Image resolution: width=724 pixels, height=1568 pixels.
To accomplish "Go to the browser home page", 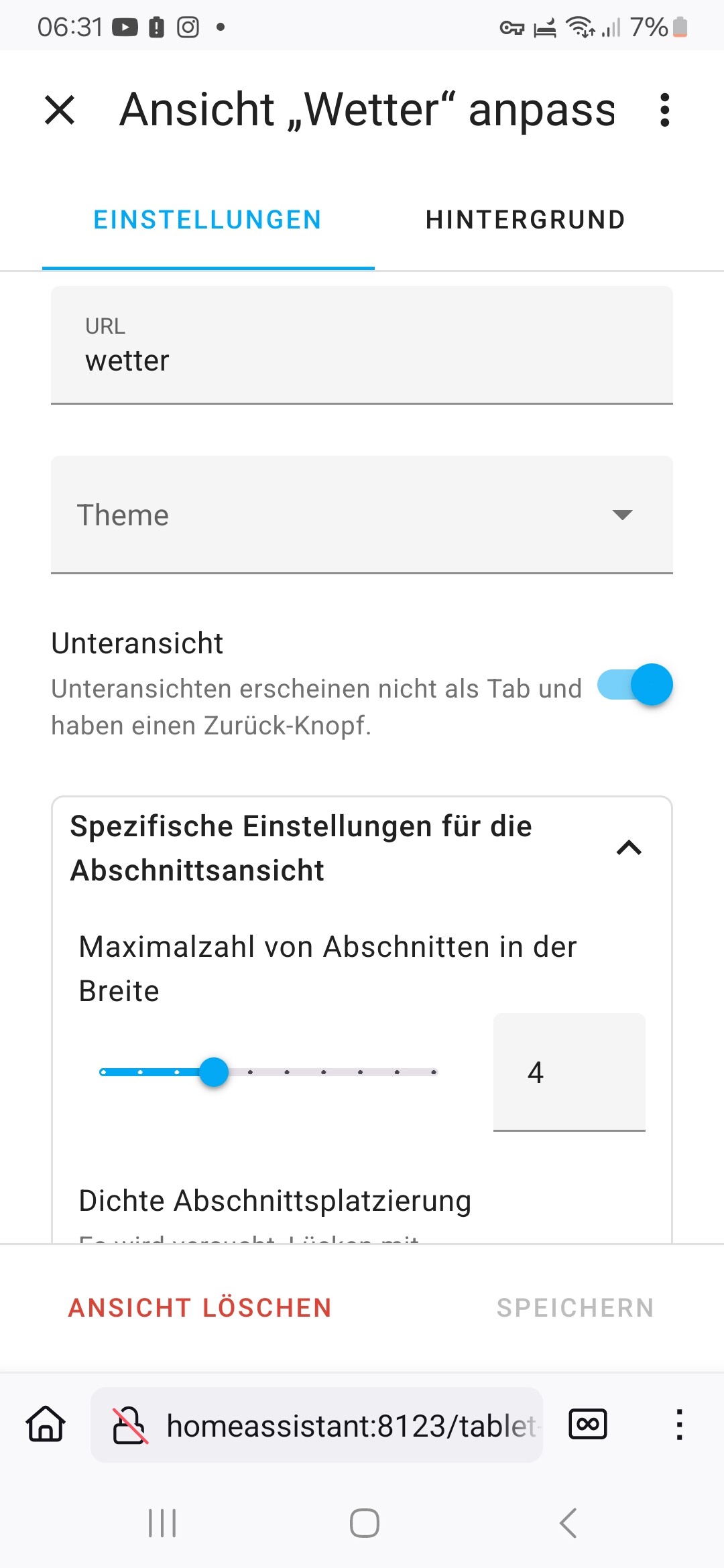I will coord(46,1424).
